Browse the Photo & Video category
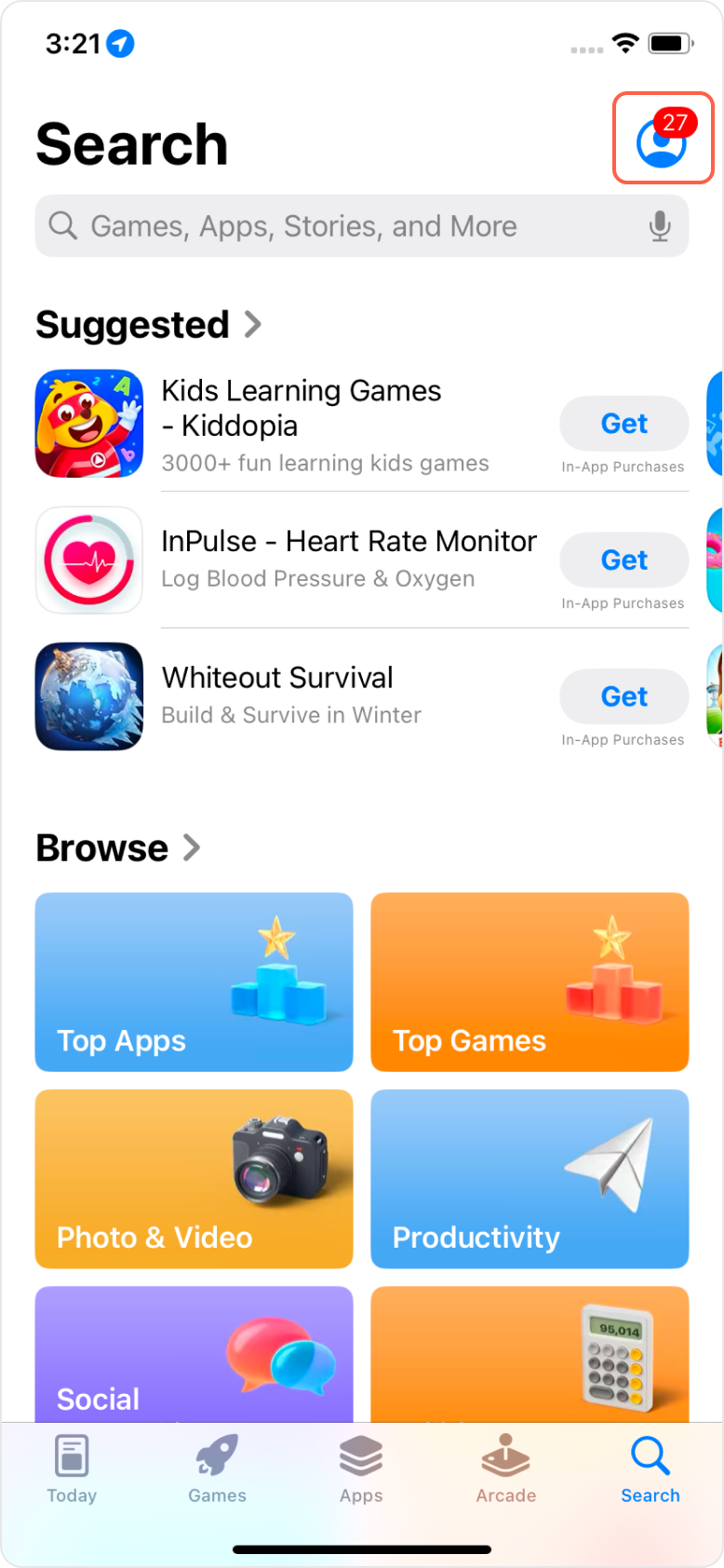The width and height of the screenshot is (724, 1568). click(x=194, y=1179)
